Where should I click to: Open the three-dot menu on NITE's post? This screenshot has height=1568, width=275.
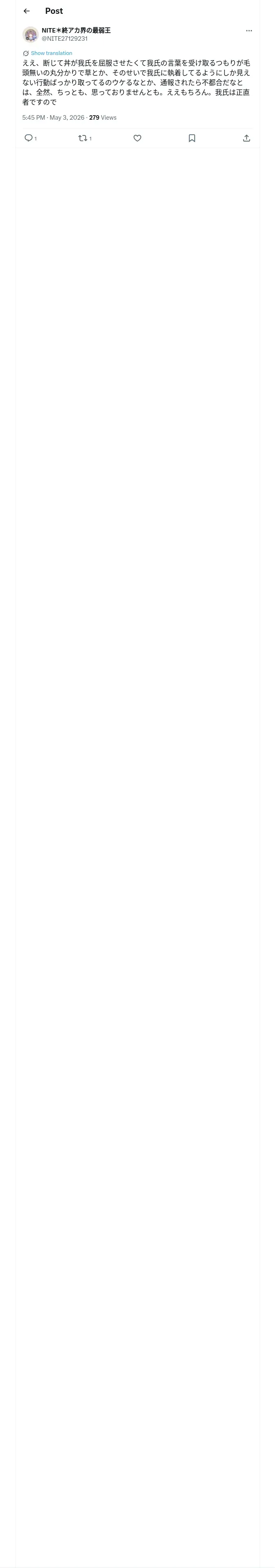coord(249,31)
